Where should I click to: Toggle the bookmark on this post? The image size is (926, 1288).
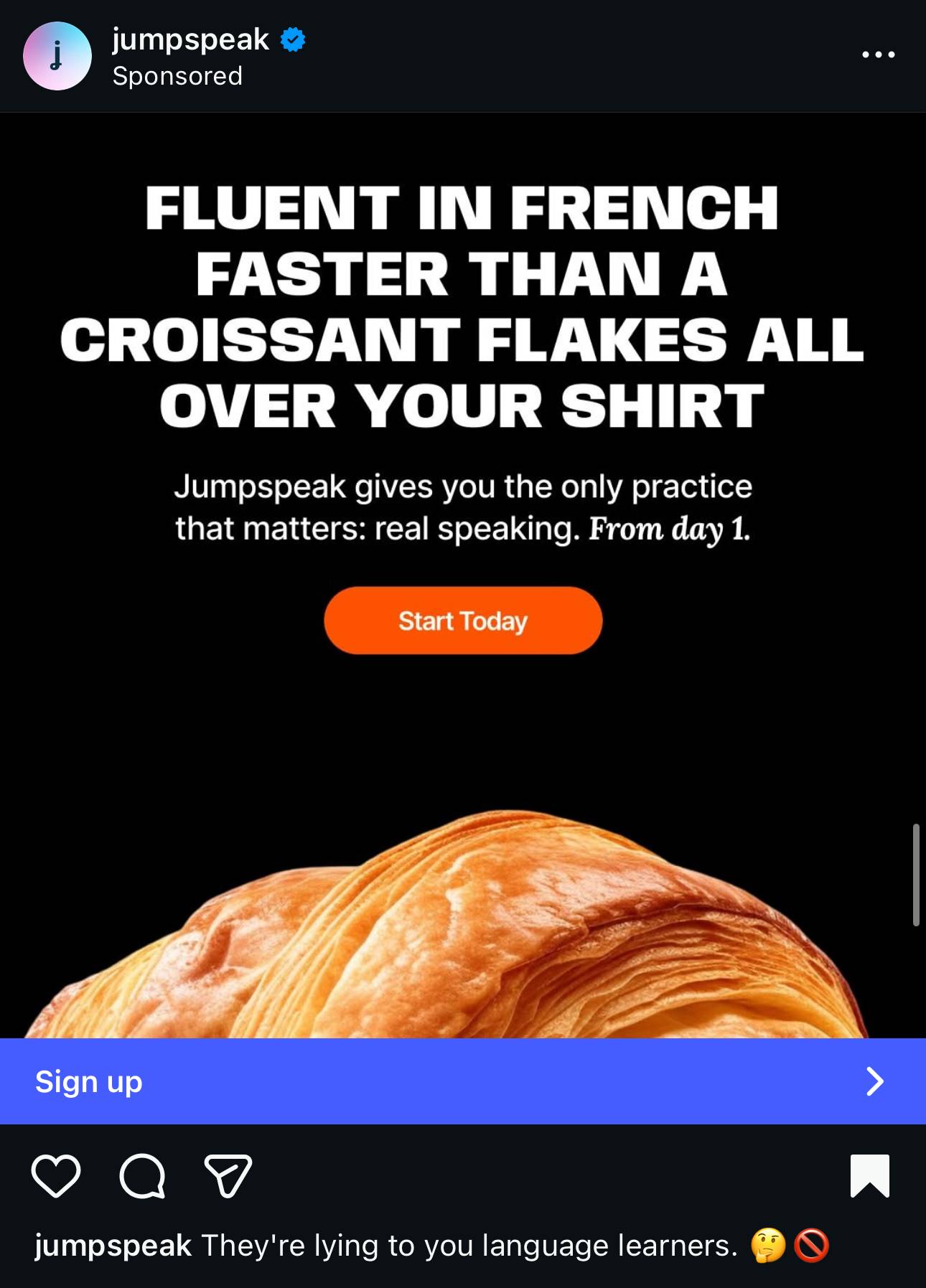tap(869, 1176)
